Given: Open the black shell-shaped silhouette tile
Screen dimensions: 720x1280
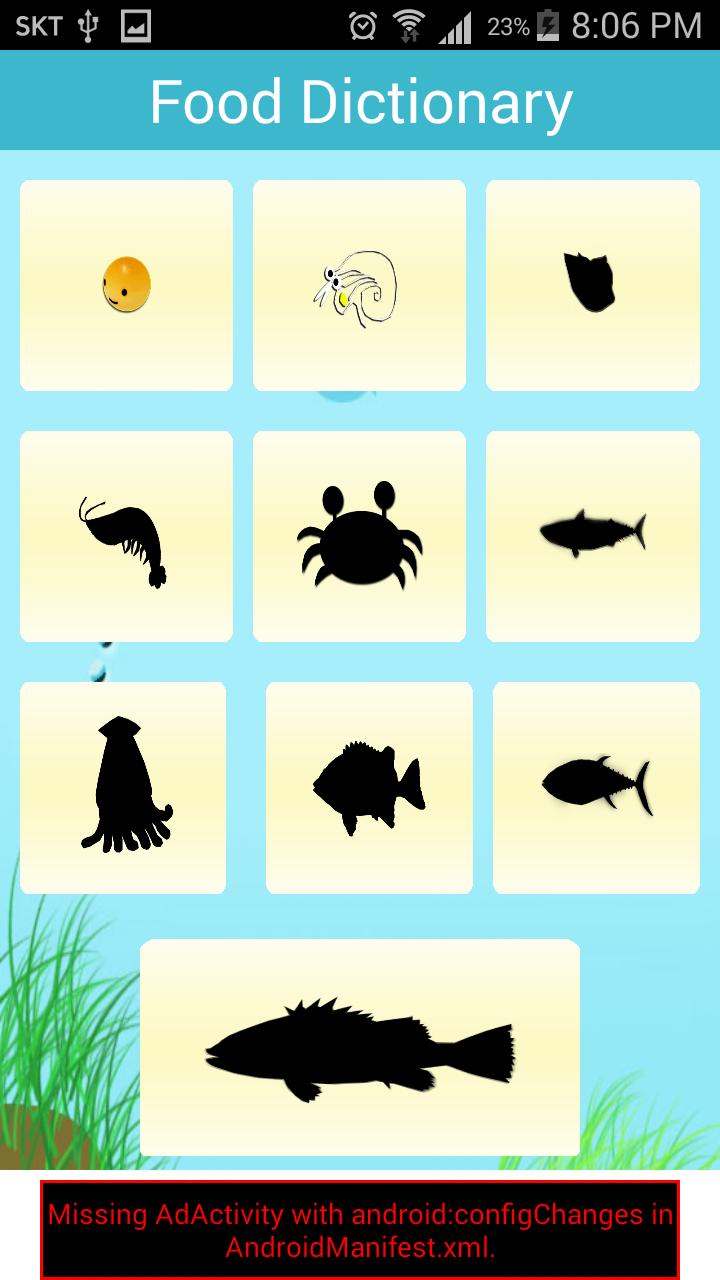Looking at the screenshot, I should pyautogui.click(x=592, y=285).
